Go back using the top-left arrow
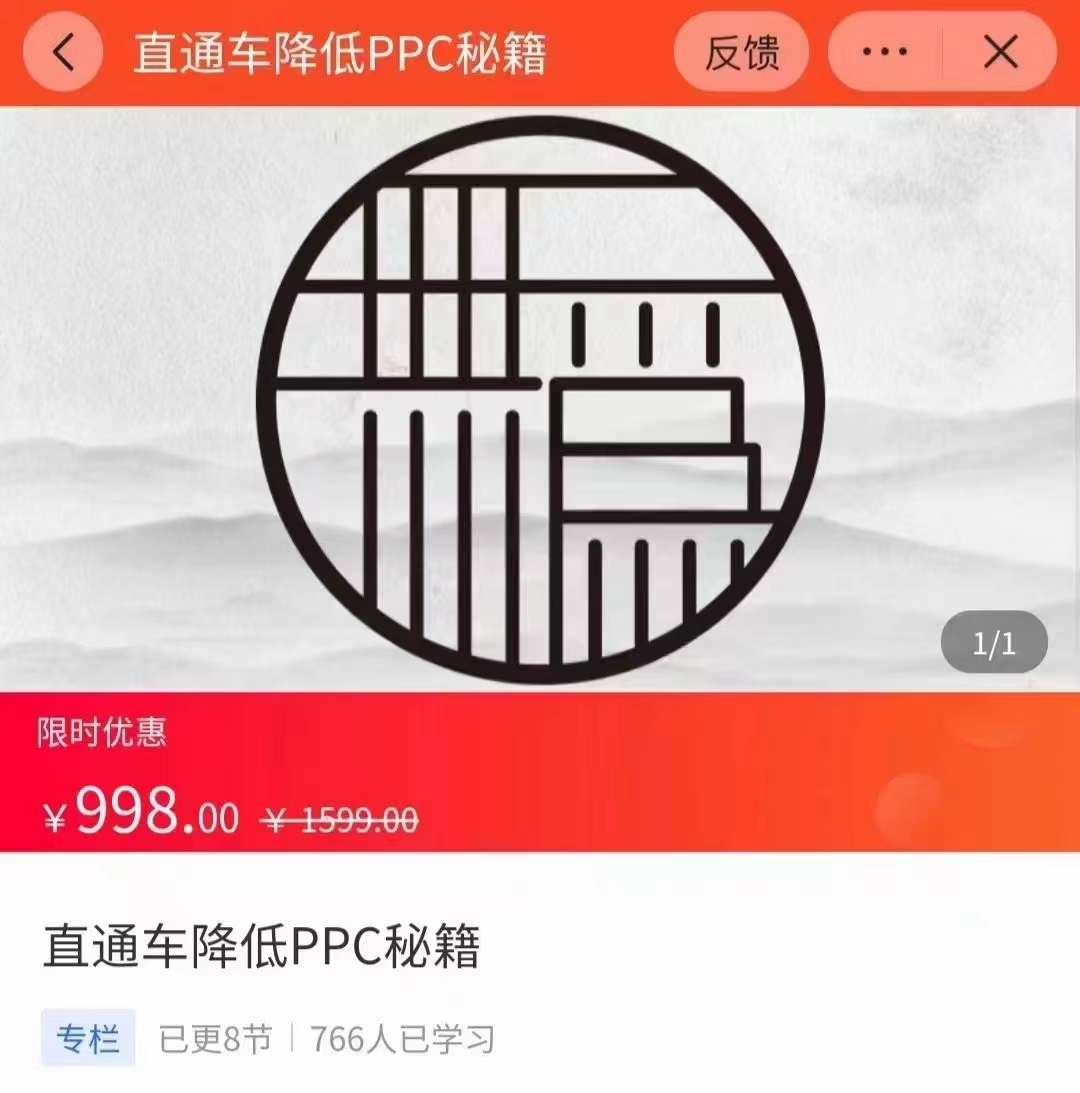Screen dimensions: 1080x1093 coord(62,53)
